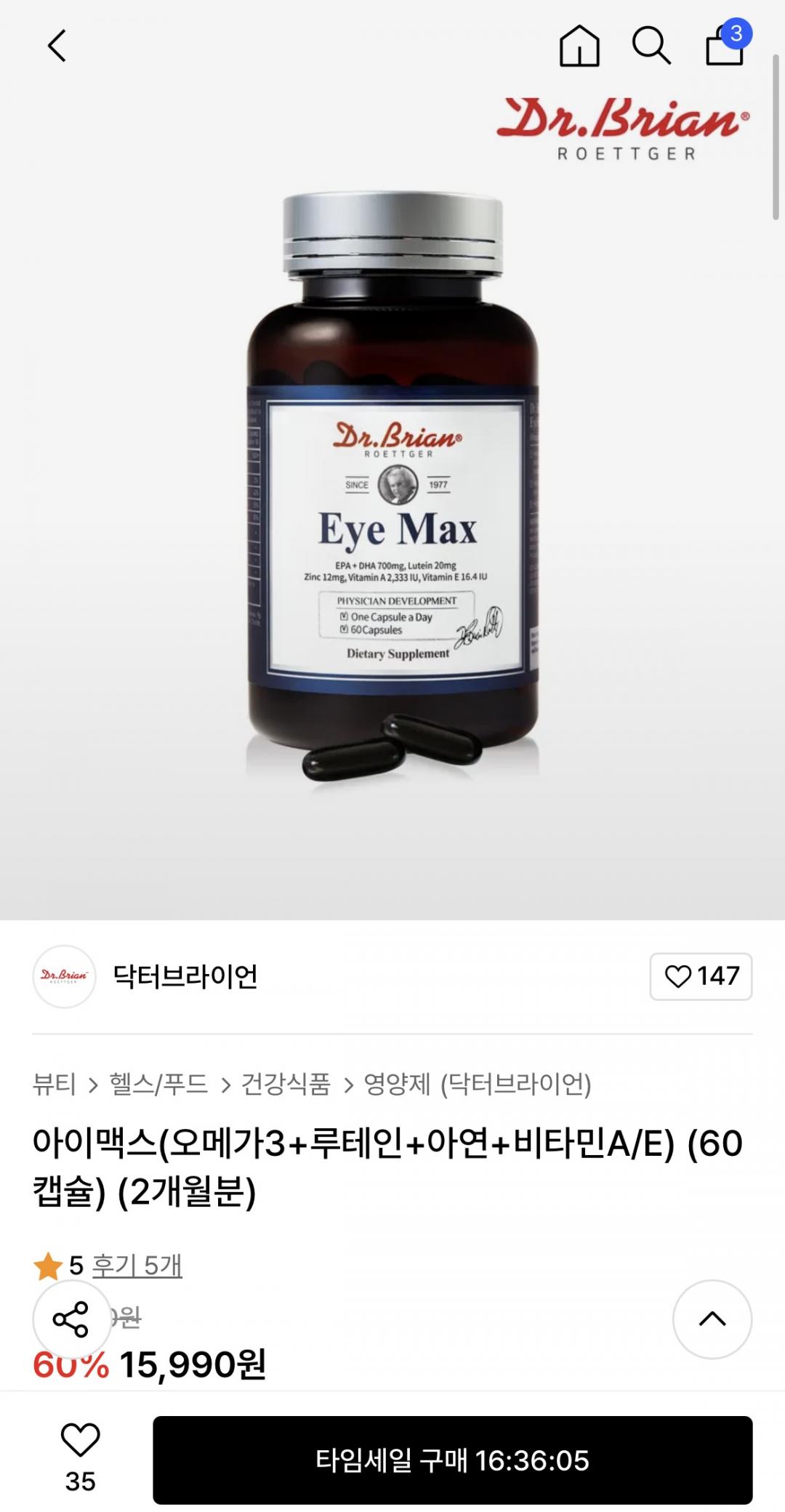The width and height of the screenshot is (785, 1512).
Task: Open the 영양제 (닥터브라이언) breadcrumb
Action: (478, 1084)
